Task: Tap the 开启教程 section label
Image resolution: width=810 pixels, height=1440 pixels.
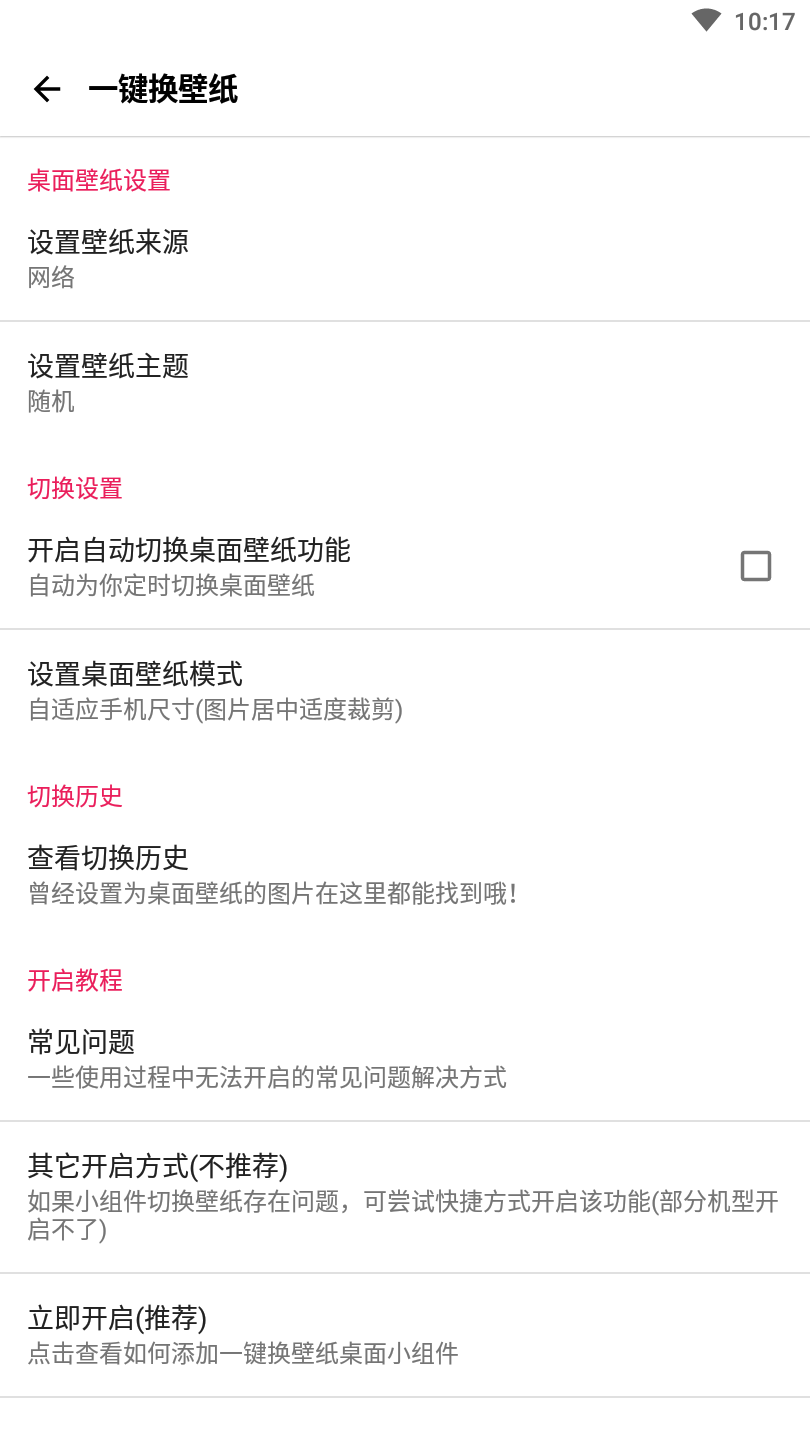Action: tap(75, 982)
